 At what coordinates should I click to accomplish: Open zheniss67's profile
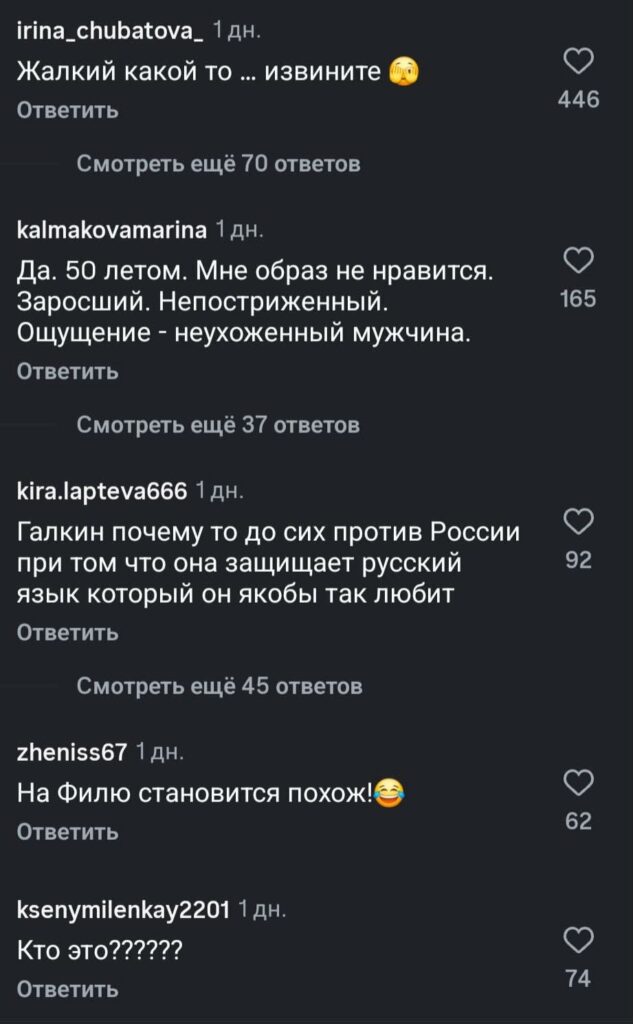click(72, 752)
